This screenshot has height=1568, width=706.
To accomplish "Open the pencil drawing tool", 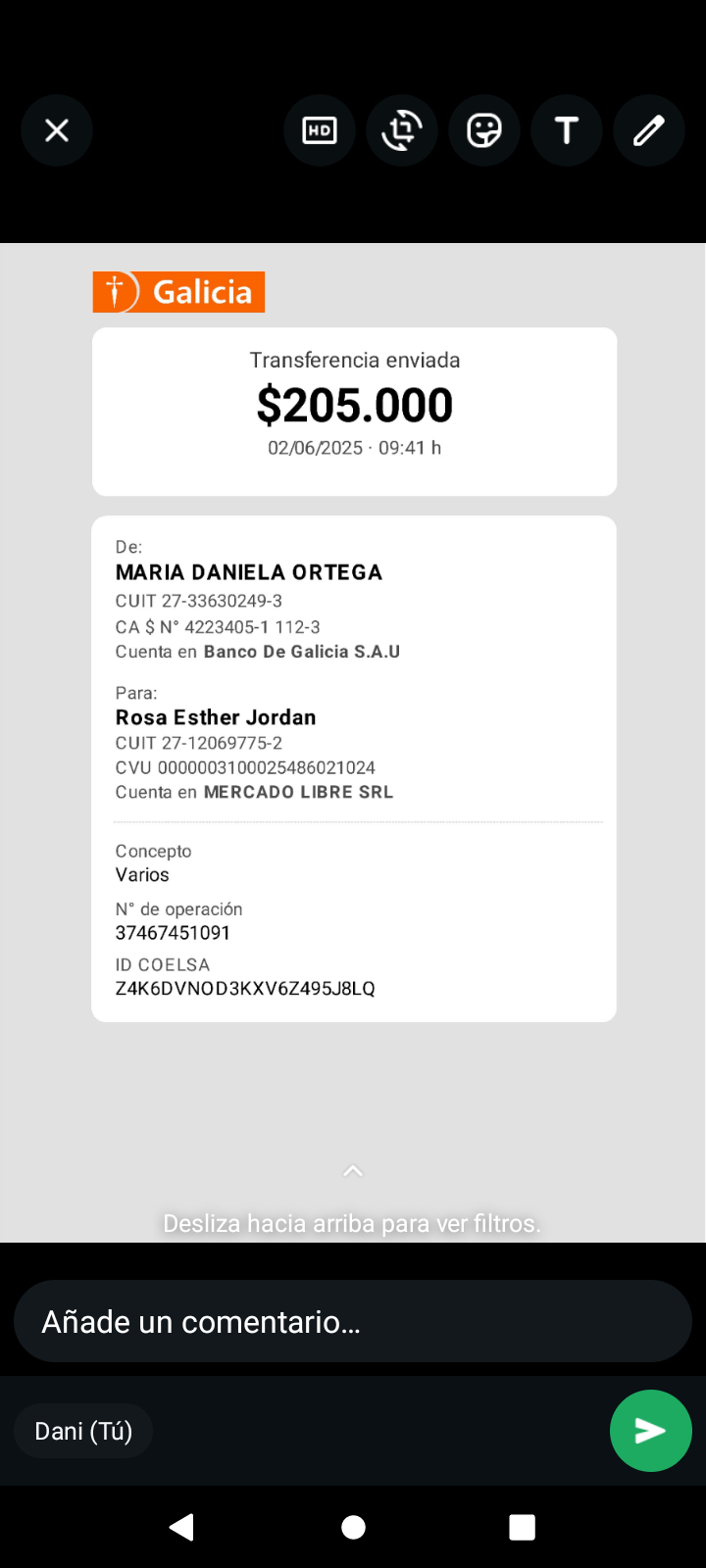I will (x=649, y=130).
